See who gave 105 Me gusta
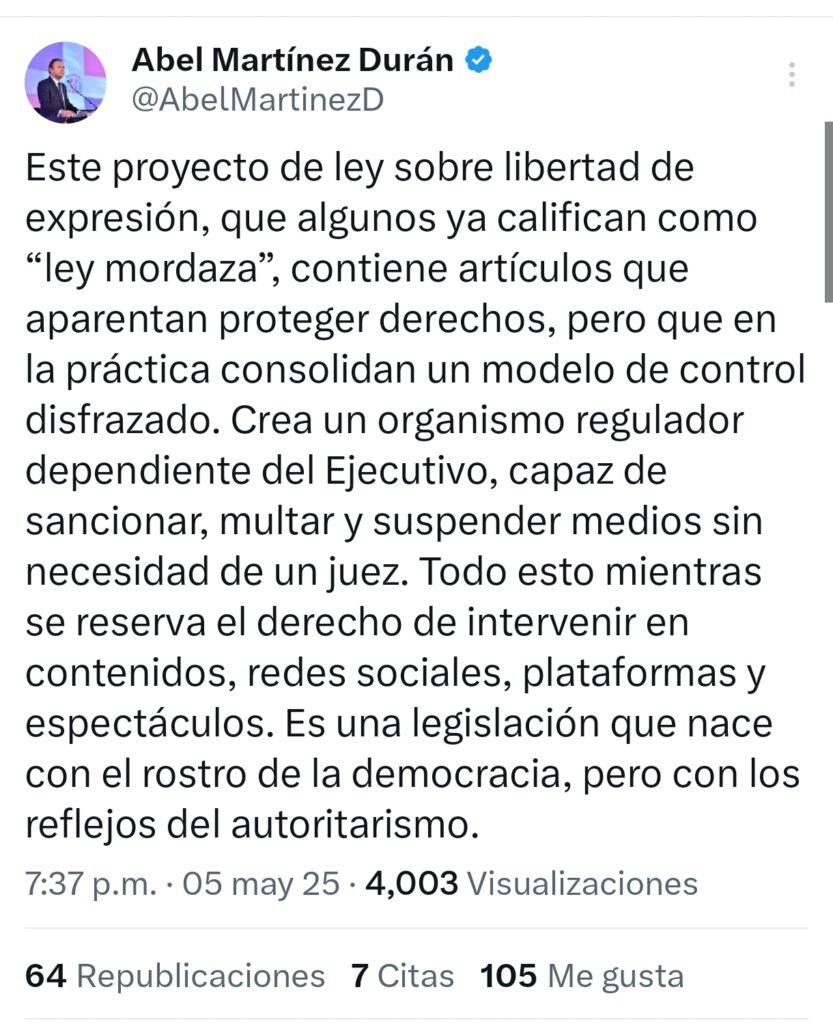833x1024 pixels. pyautogui.click(x=582, y=975)
